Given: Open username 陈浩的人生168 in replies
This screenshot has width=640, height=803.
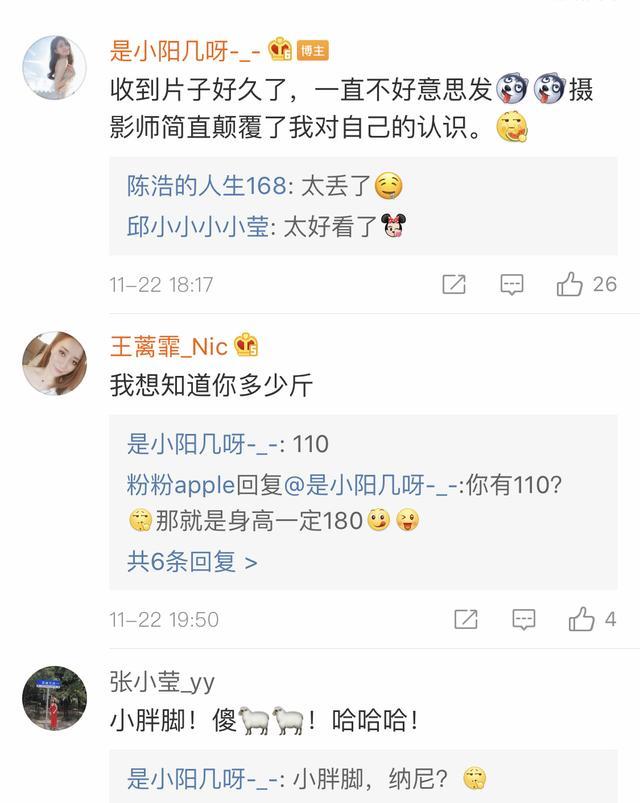Looking at the screenshot, I should tap(198, 186).
